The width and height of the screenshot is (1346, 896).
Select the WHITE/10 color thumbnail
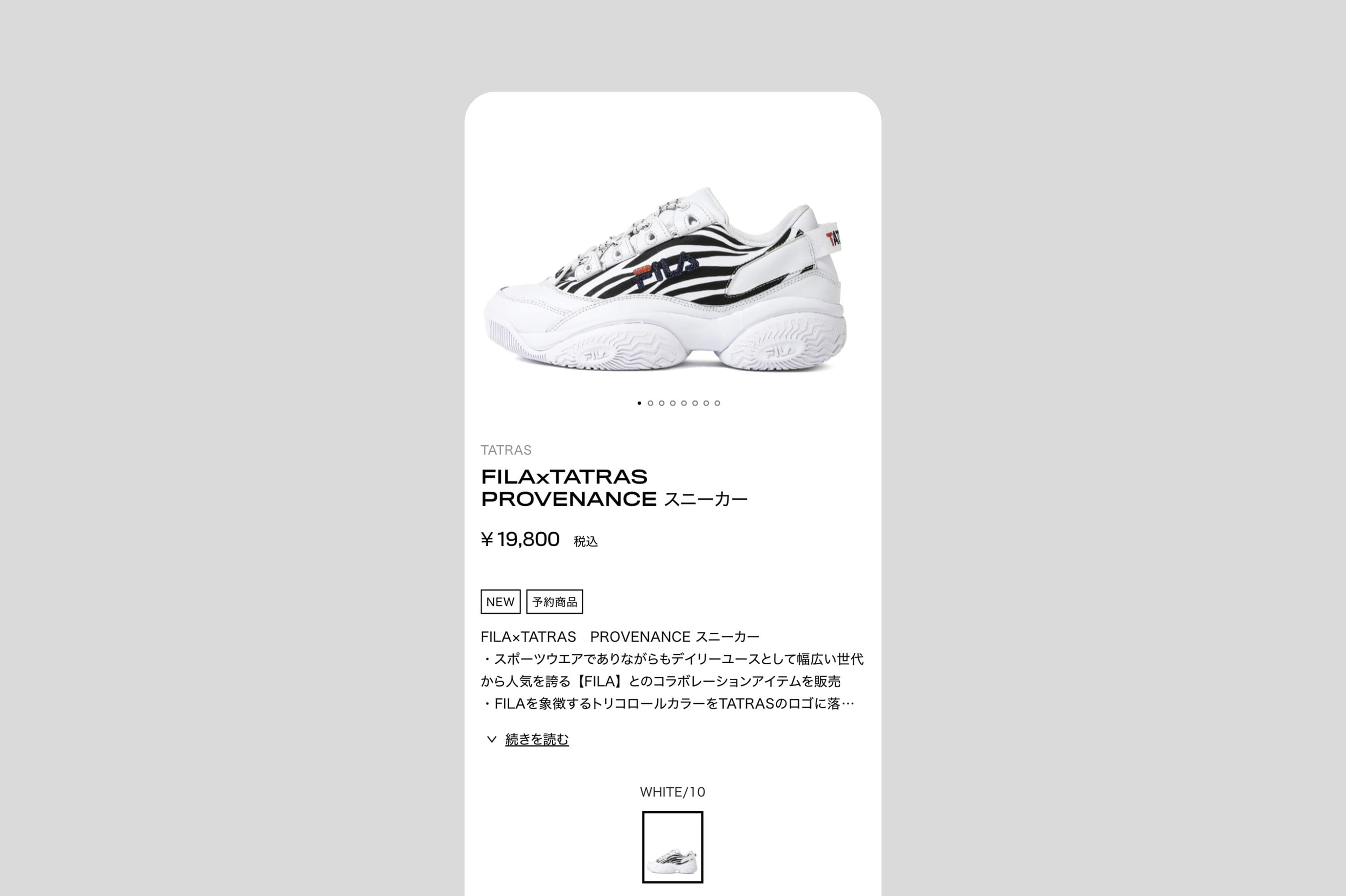pos(672,847)
